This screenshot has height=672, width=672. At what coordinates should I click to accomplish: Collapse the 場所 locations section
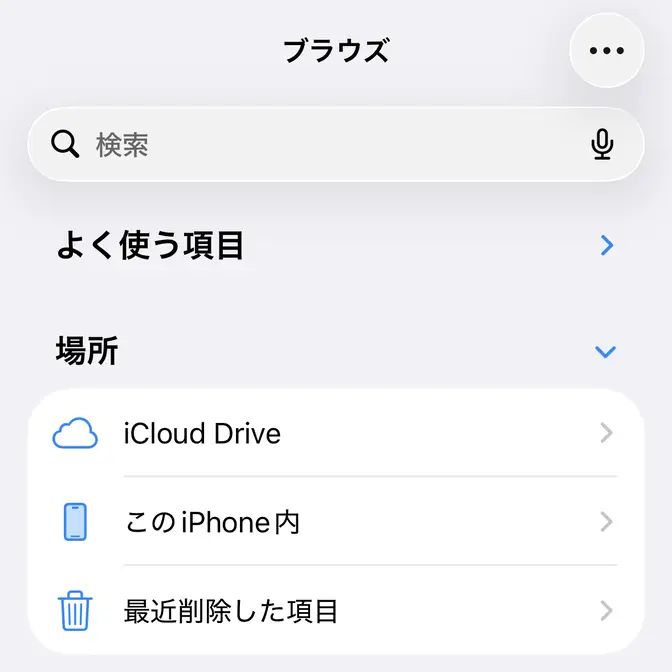coord(605,352)
